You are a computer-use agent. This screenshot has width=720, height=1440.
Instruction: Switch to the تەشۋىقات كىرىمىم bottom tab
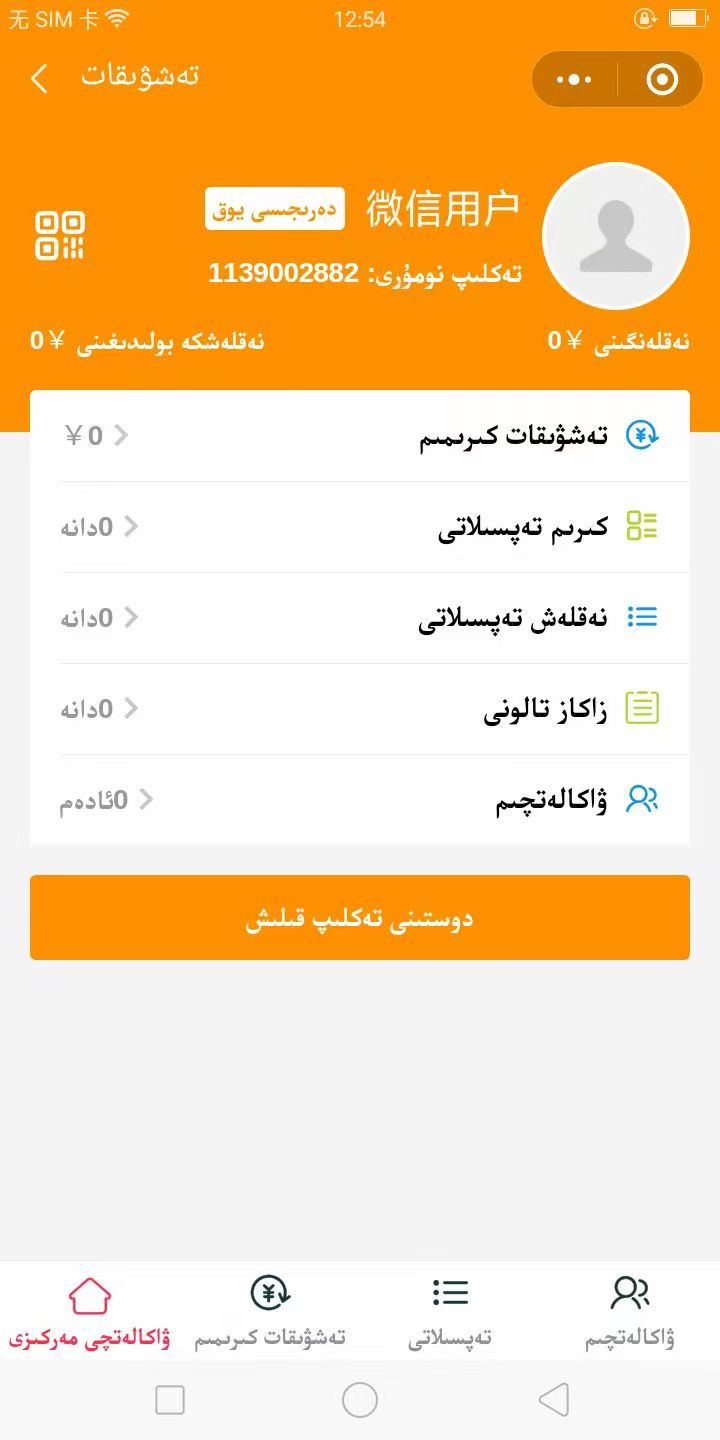270,1312
